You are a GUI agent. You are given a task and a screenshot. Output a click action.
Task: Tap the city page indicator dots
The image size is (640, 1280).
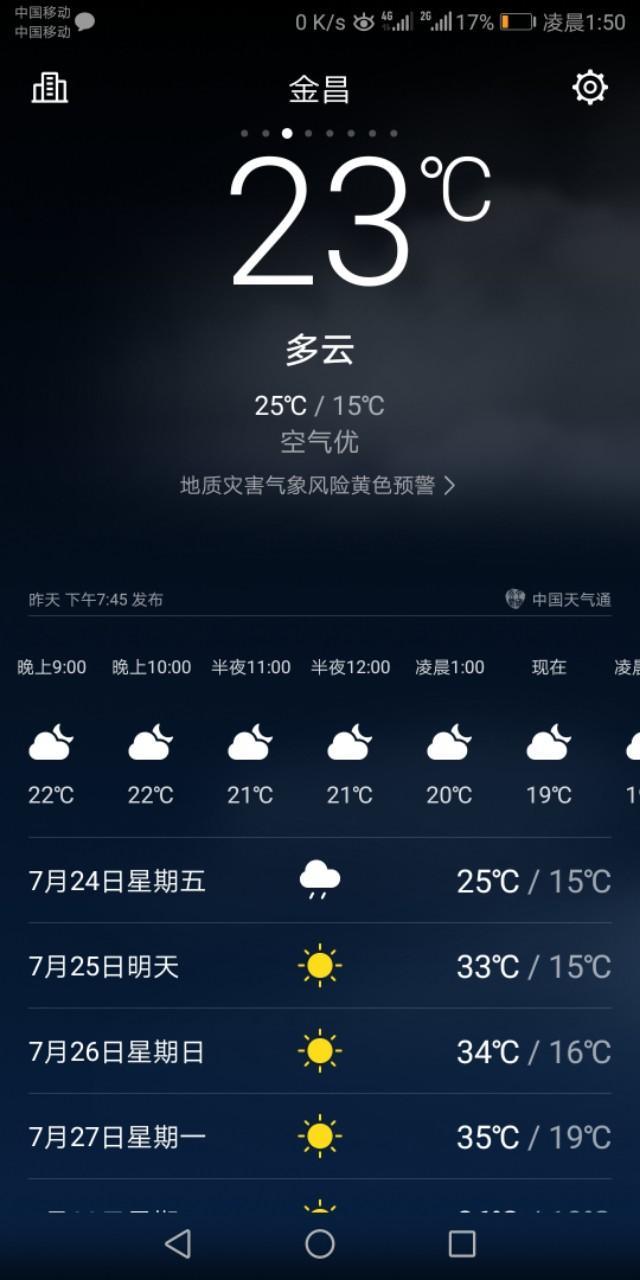click(x=320, y=133)
